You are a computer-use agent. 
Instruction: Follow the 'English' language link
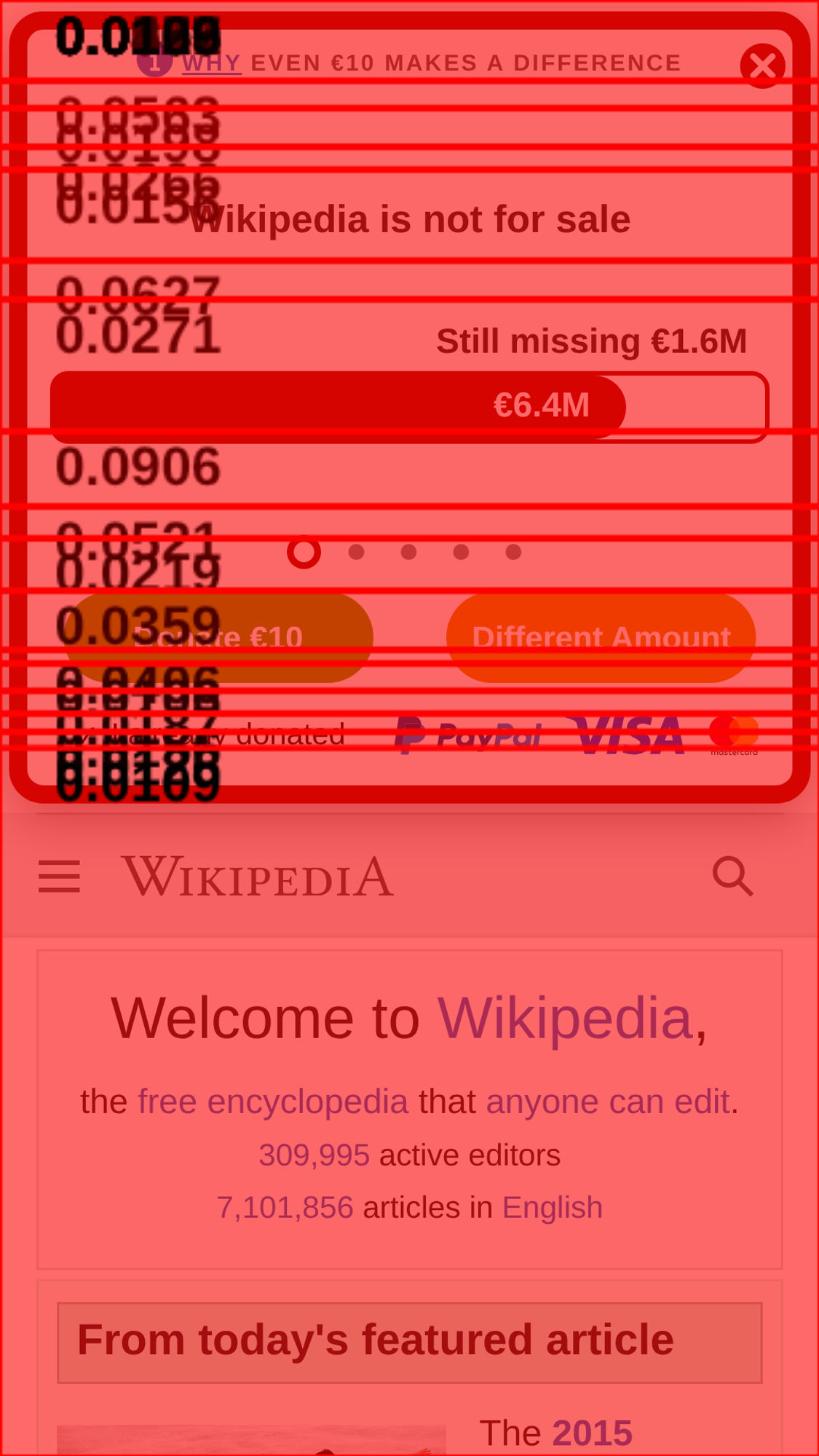point(552,1208)
